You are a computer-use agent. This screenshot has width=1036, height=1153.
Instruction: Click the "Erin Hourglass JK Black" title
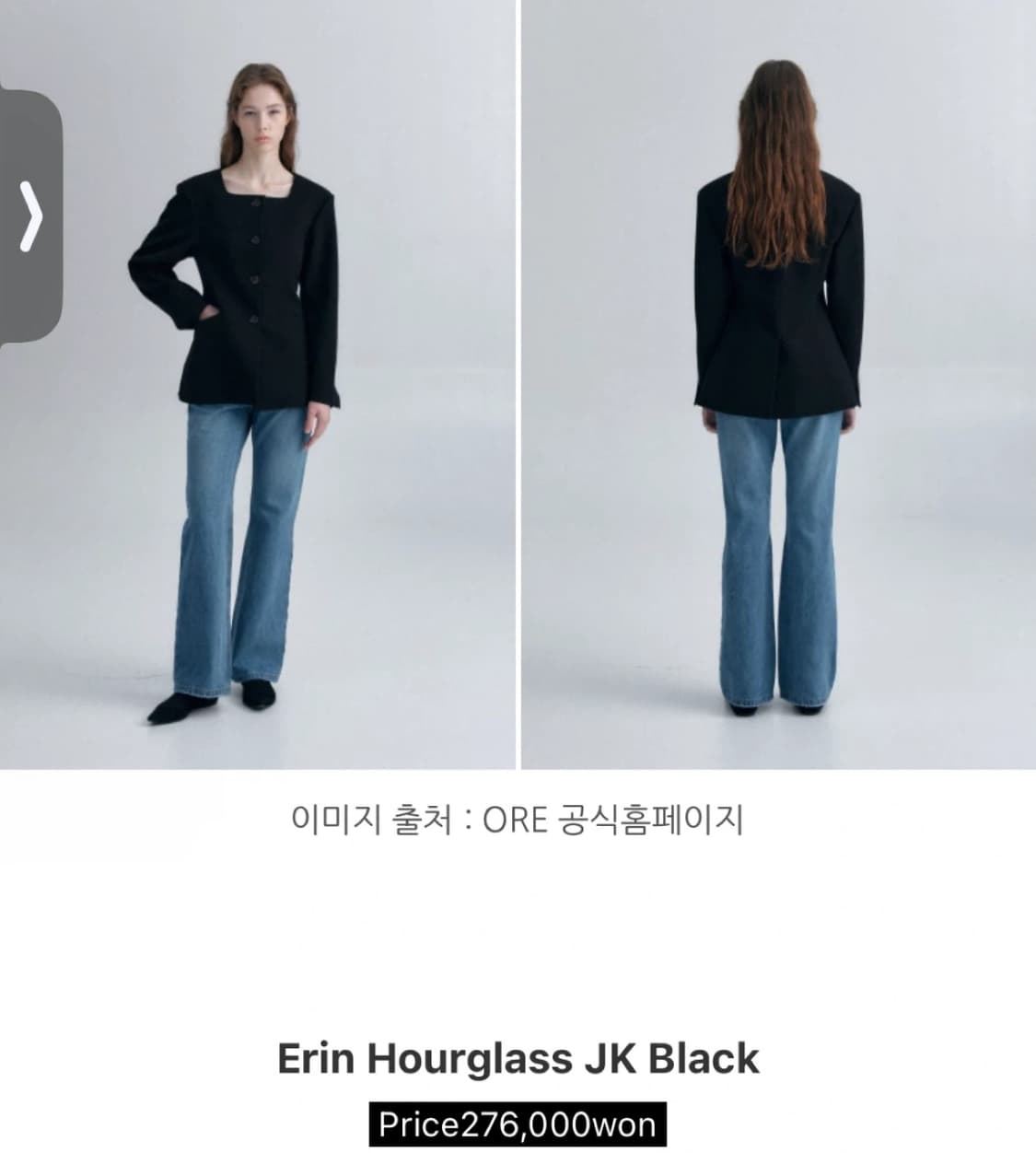(x=518, y=1057)
